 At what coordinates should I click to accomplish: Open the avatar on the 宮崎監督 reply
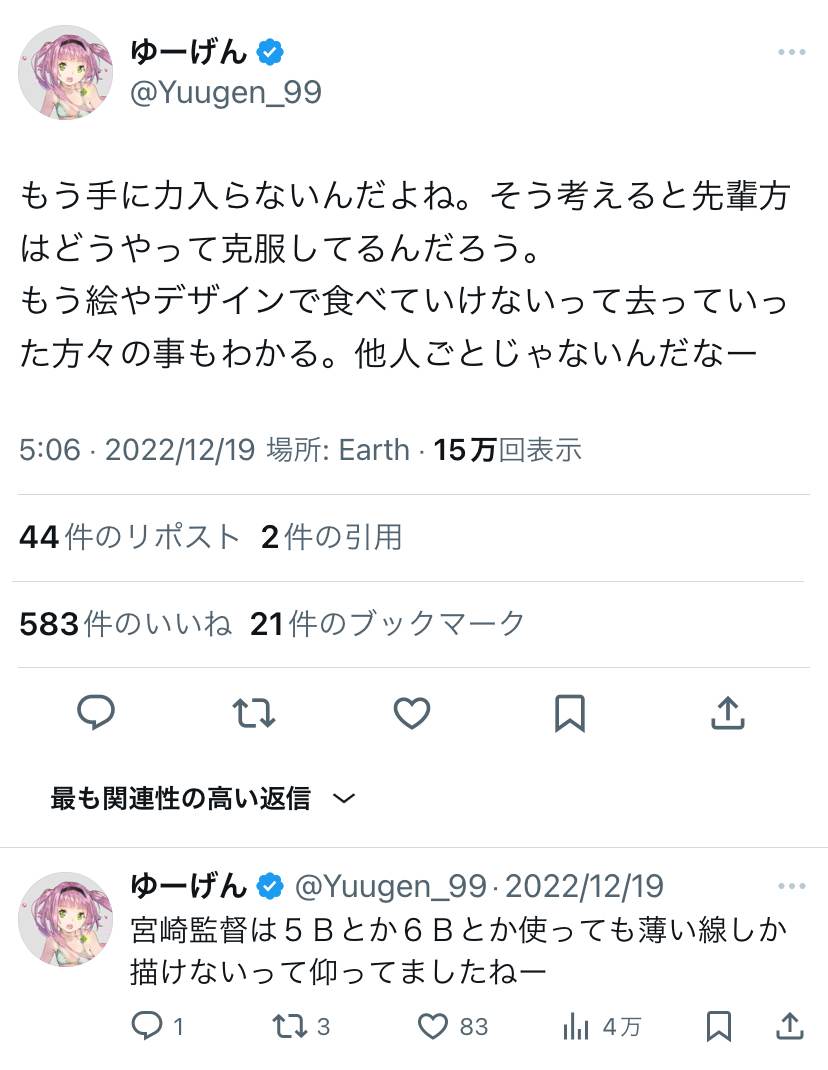tap(65, 919)
